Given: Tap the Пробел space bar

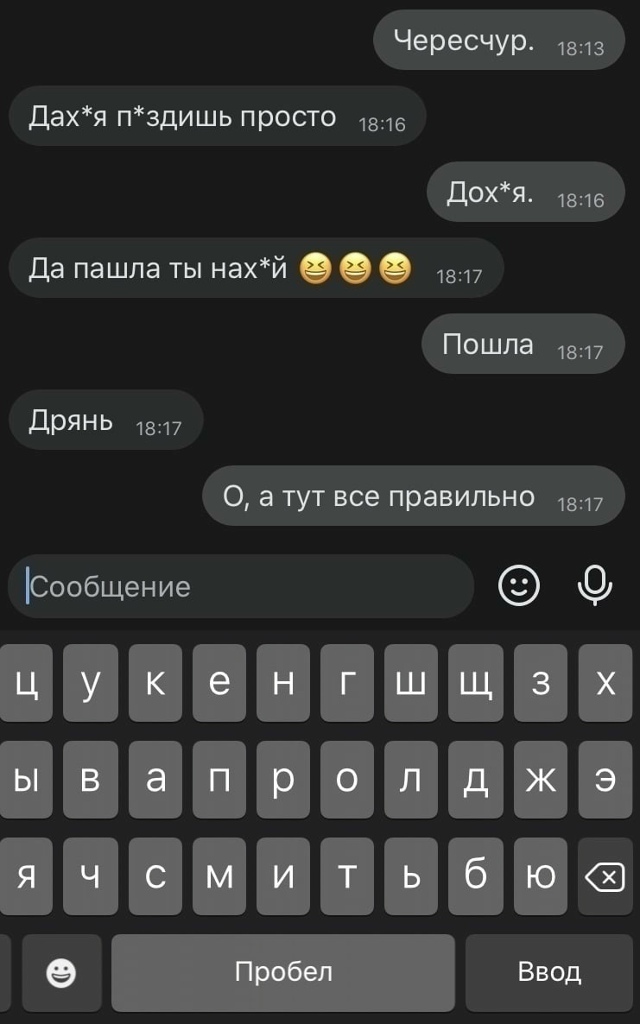Looking at the screenshot, I should click(x=283, y=972).
